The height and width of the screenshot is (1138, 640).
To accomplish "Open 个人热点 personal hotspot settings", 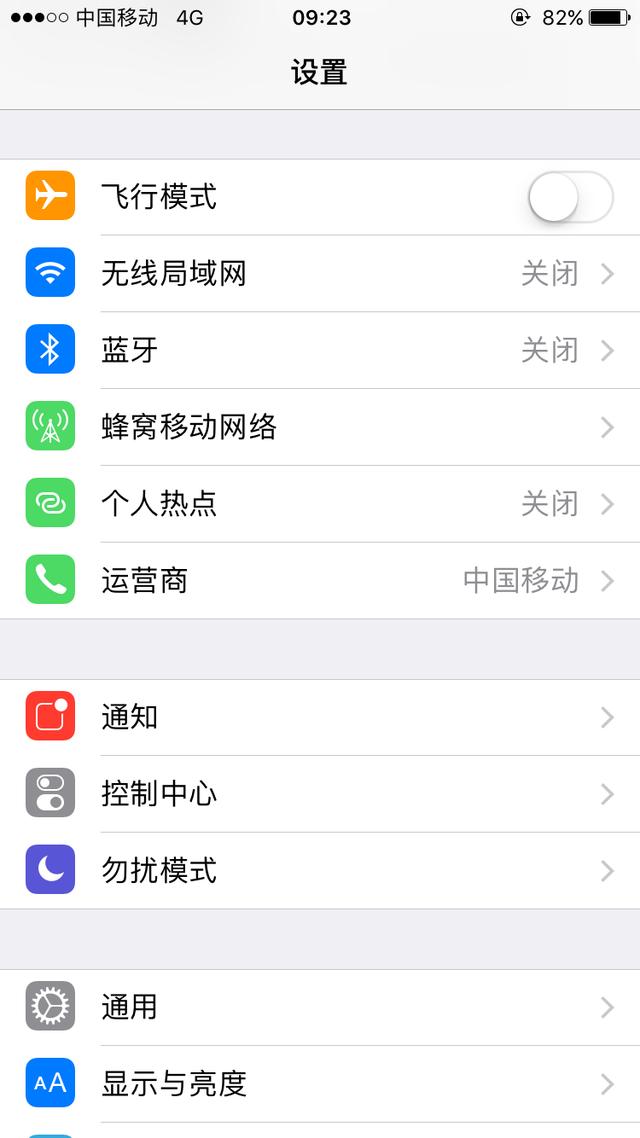I will [x=320, y=503].
